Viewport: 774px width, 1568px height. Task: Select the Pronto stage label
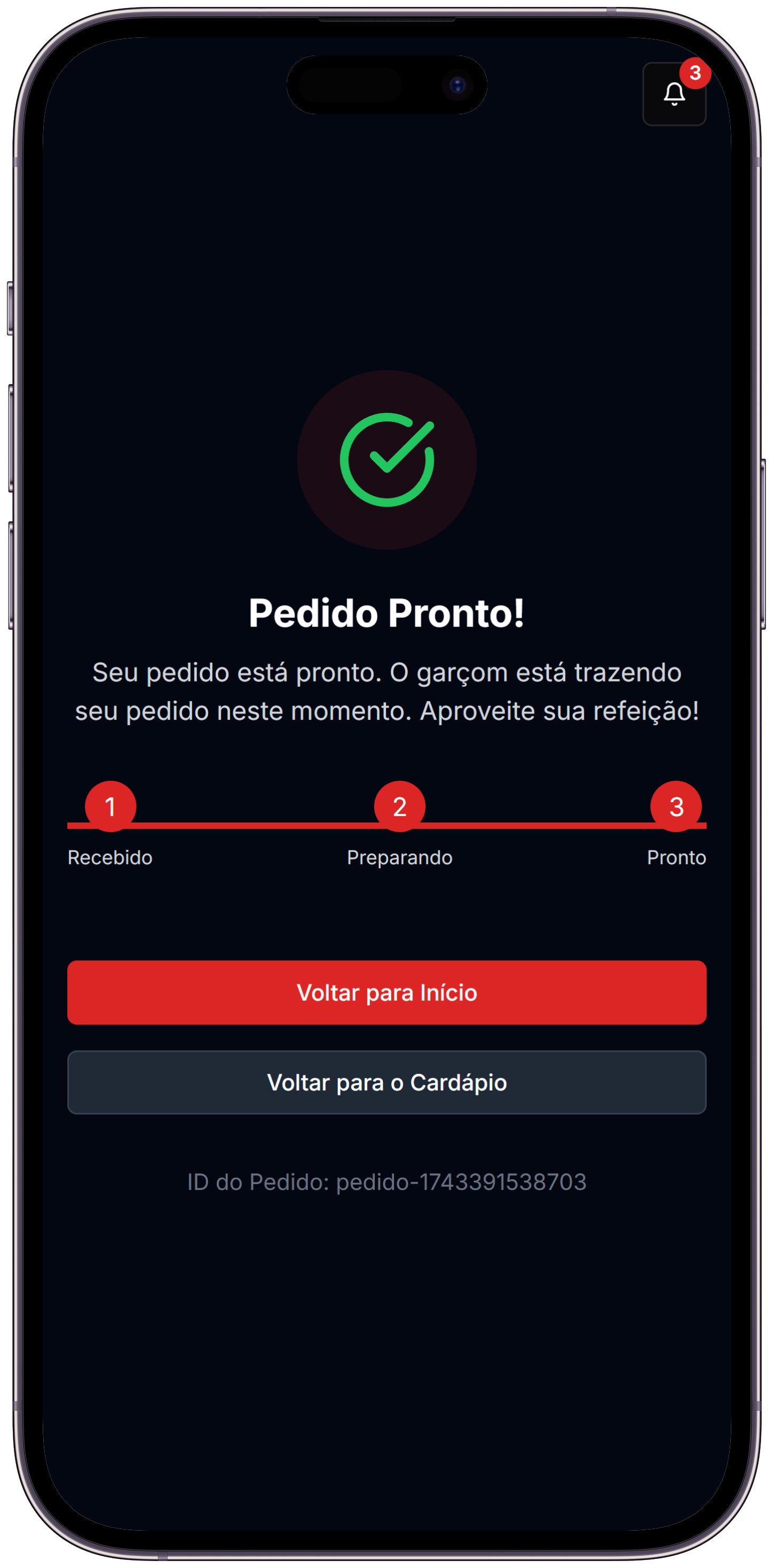[x=677, y=858]
